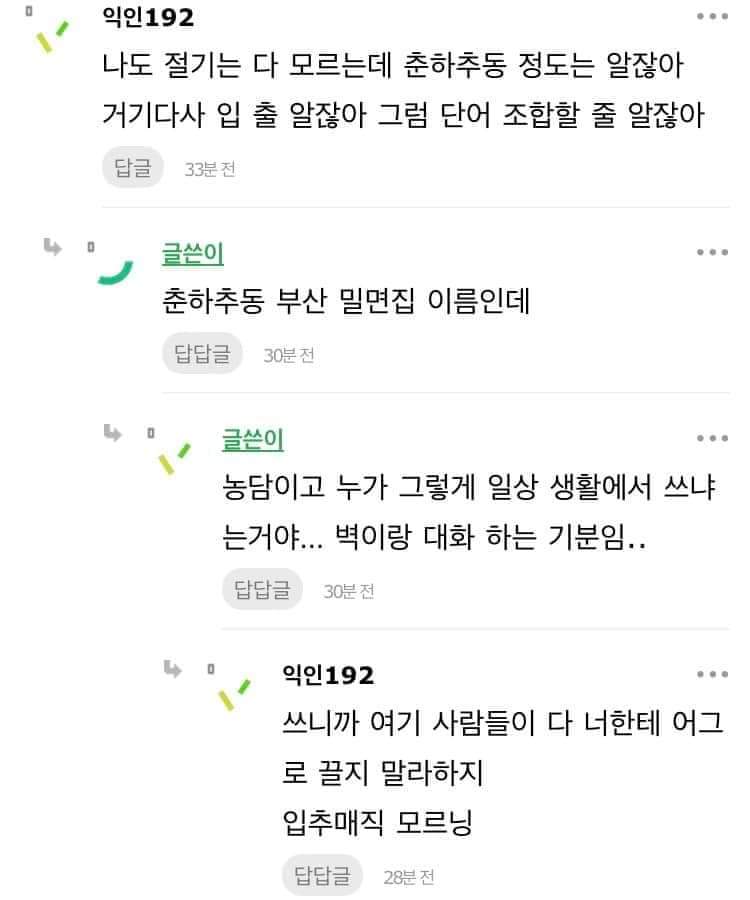Tap 답답글 under the 벽이랑 대화 reply

(262, 589)
